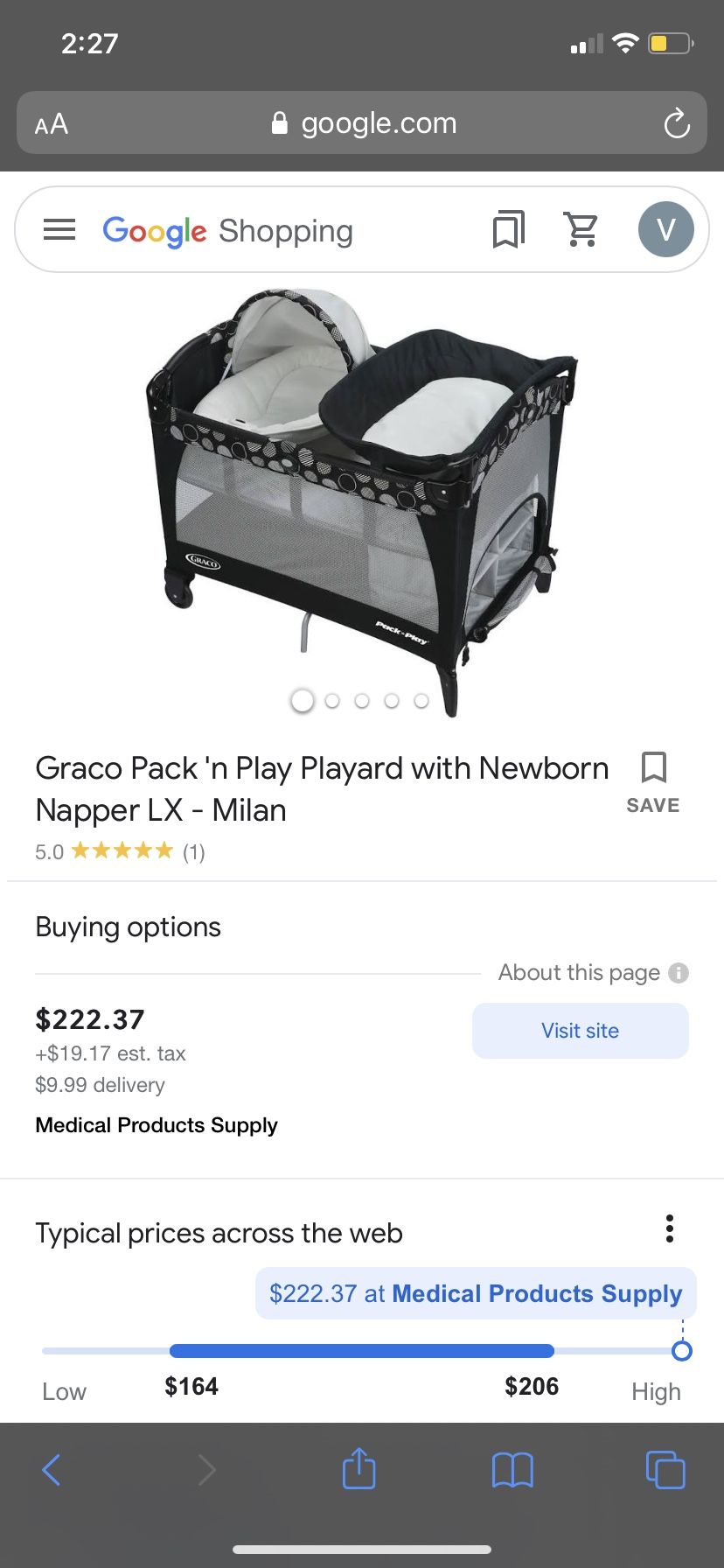Select the second image carousel dot

[x=332, y=701]
